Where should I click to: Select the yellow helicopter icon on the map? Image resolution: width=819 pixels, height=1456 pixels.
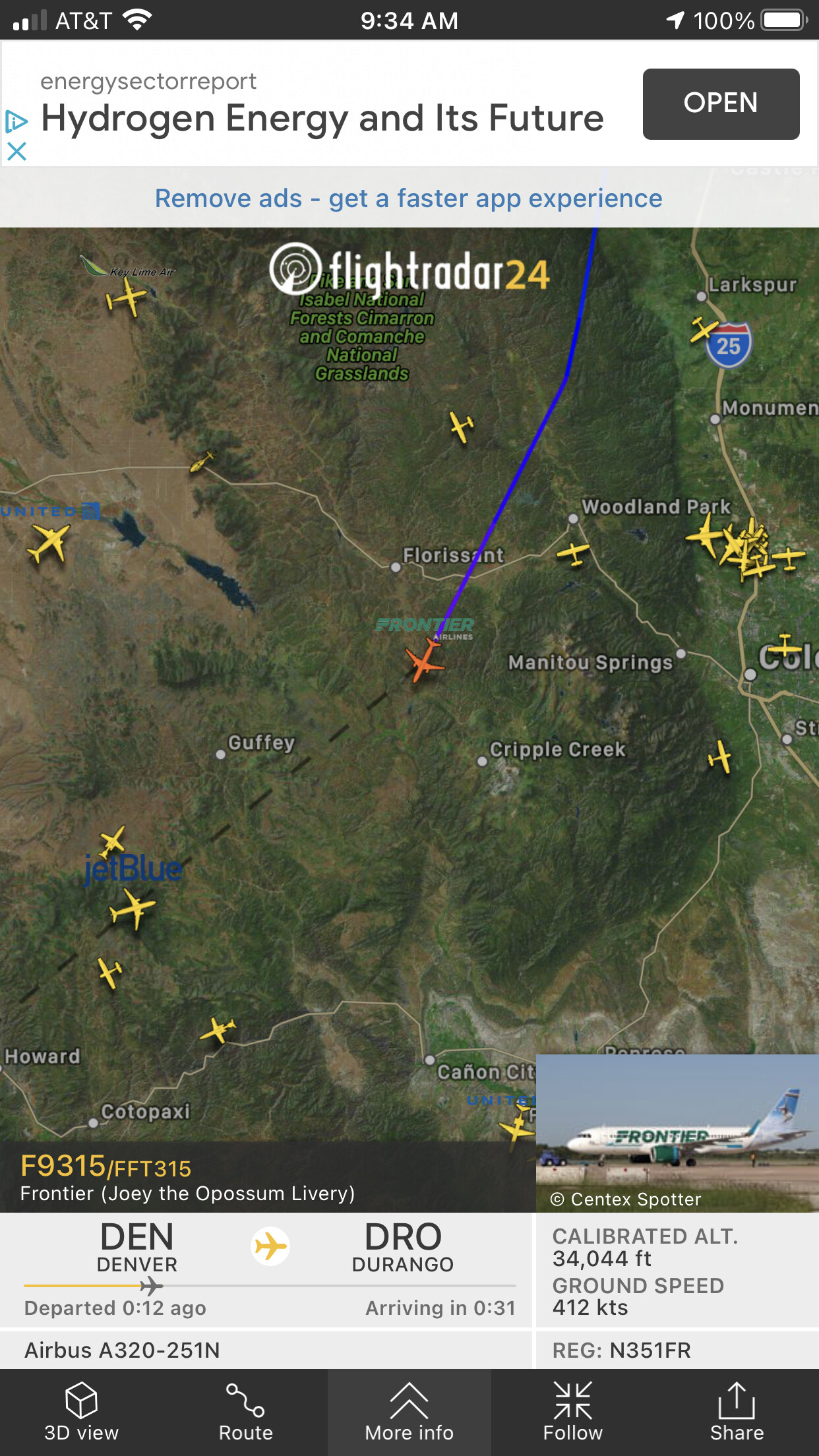click(x=202, y=462)
